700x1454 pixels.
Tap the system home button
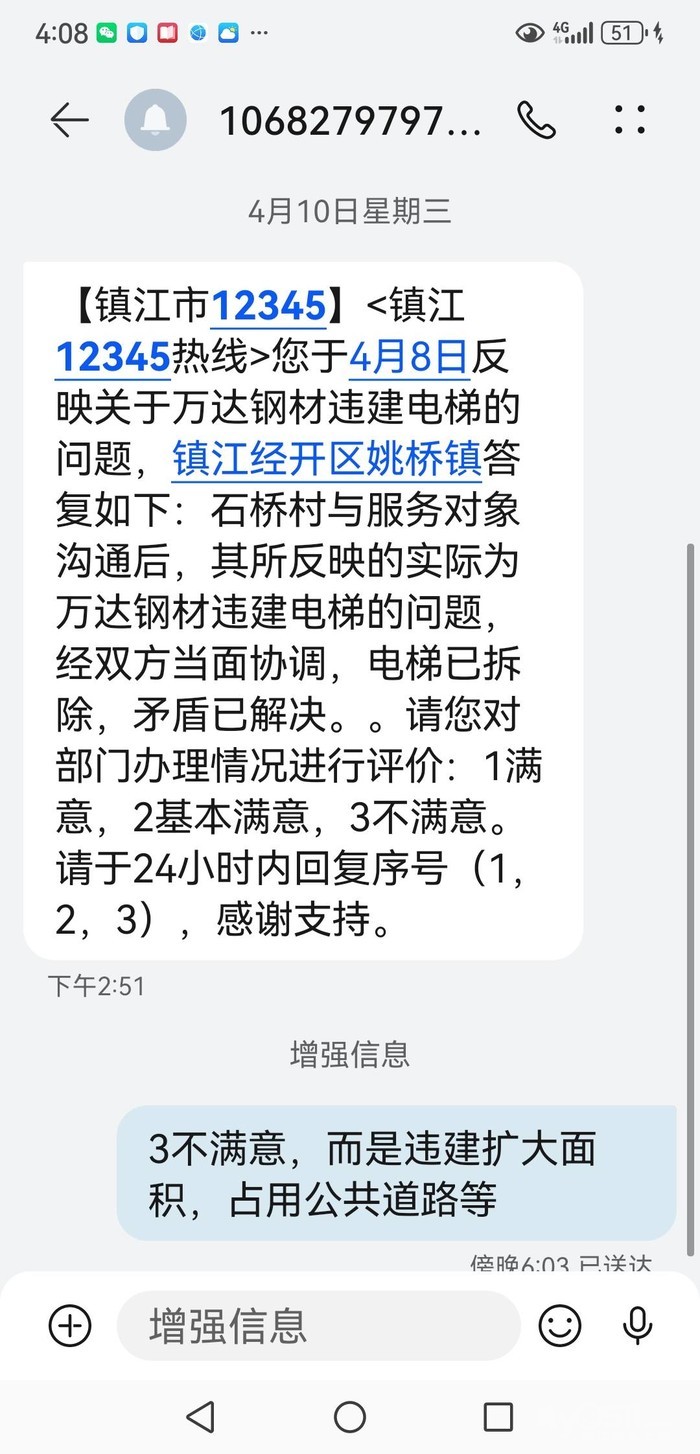pyautogui.click(x=350, y=1416)
